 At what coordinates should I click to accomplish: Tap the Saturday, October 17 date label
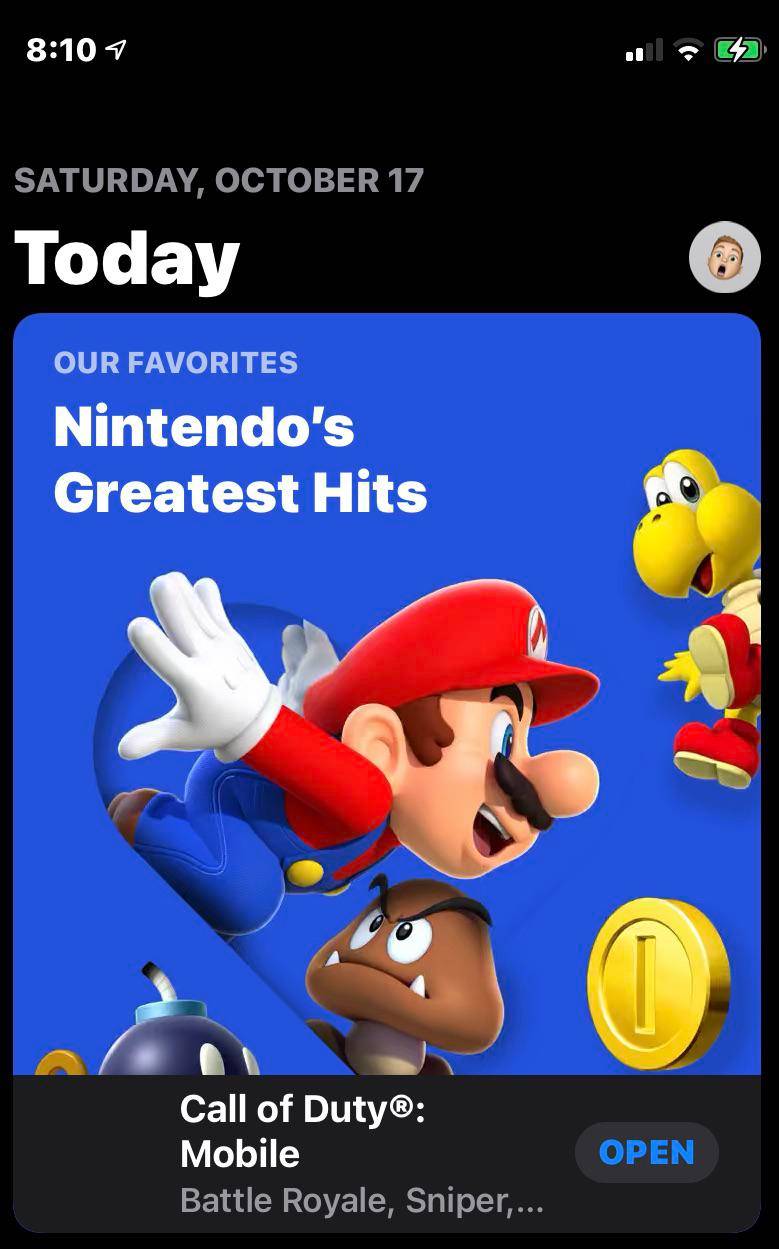tap(218, 181)
